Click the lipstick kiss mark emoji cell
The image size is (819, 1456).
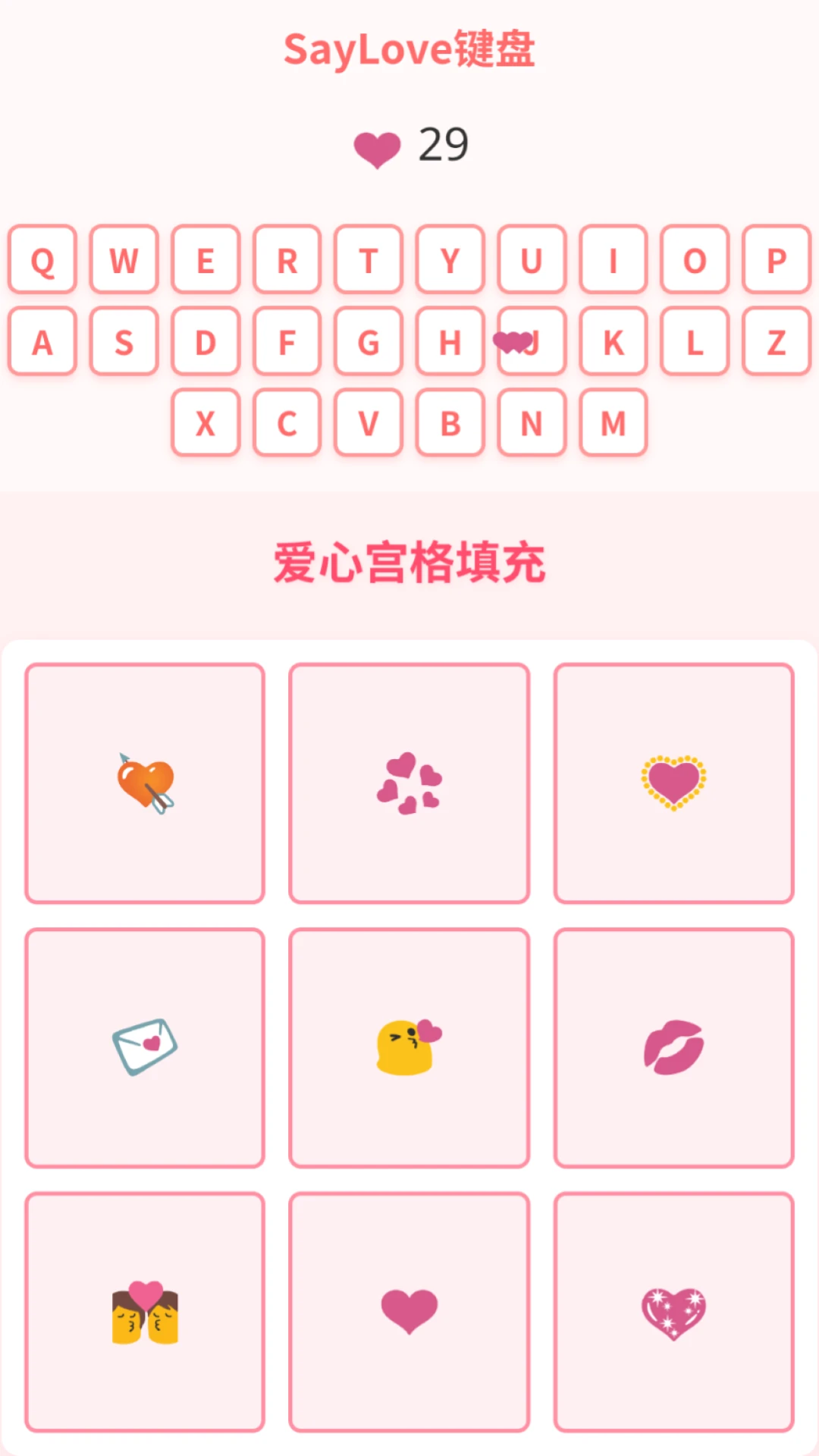[674, 1046]
